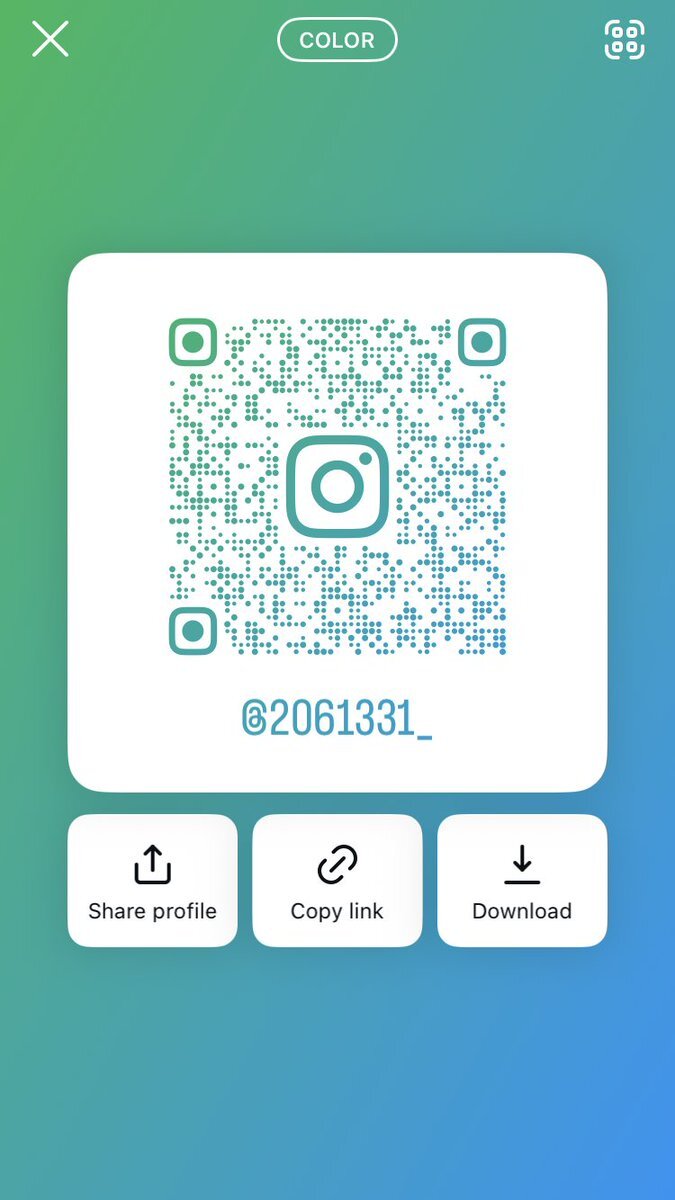The width and height of the screenshot is (675, 1200).
Task: Tap the COLOR background chip
Action: (337, 41)
